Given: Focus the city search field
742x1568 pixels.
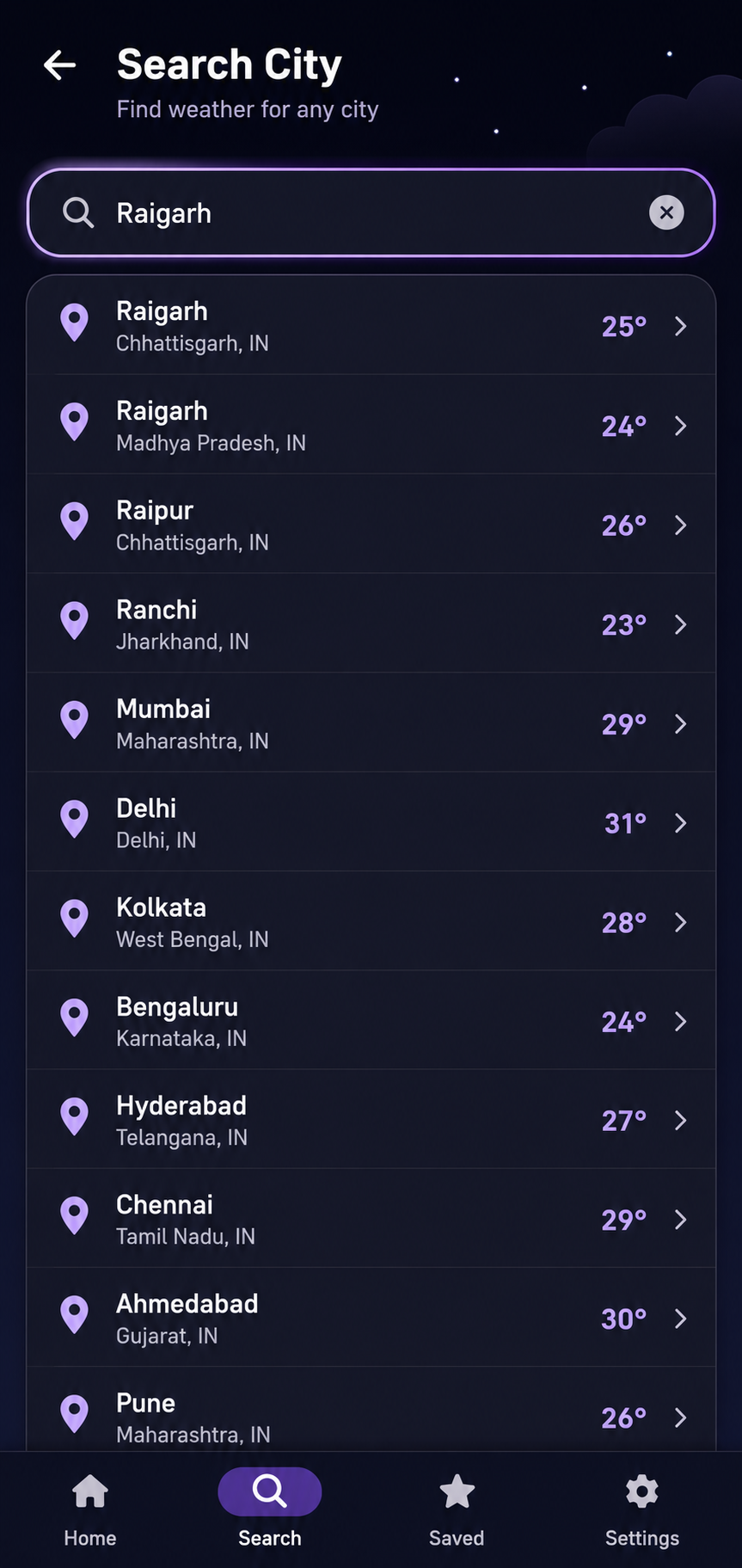Looking at the screenshot, I should 371,212.
